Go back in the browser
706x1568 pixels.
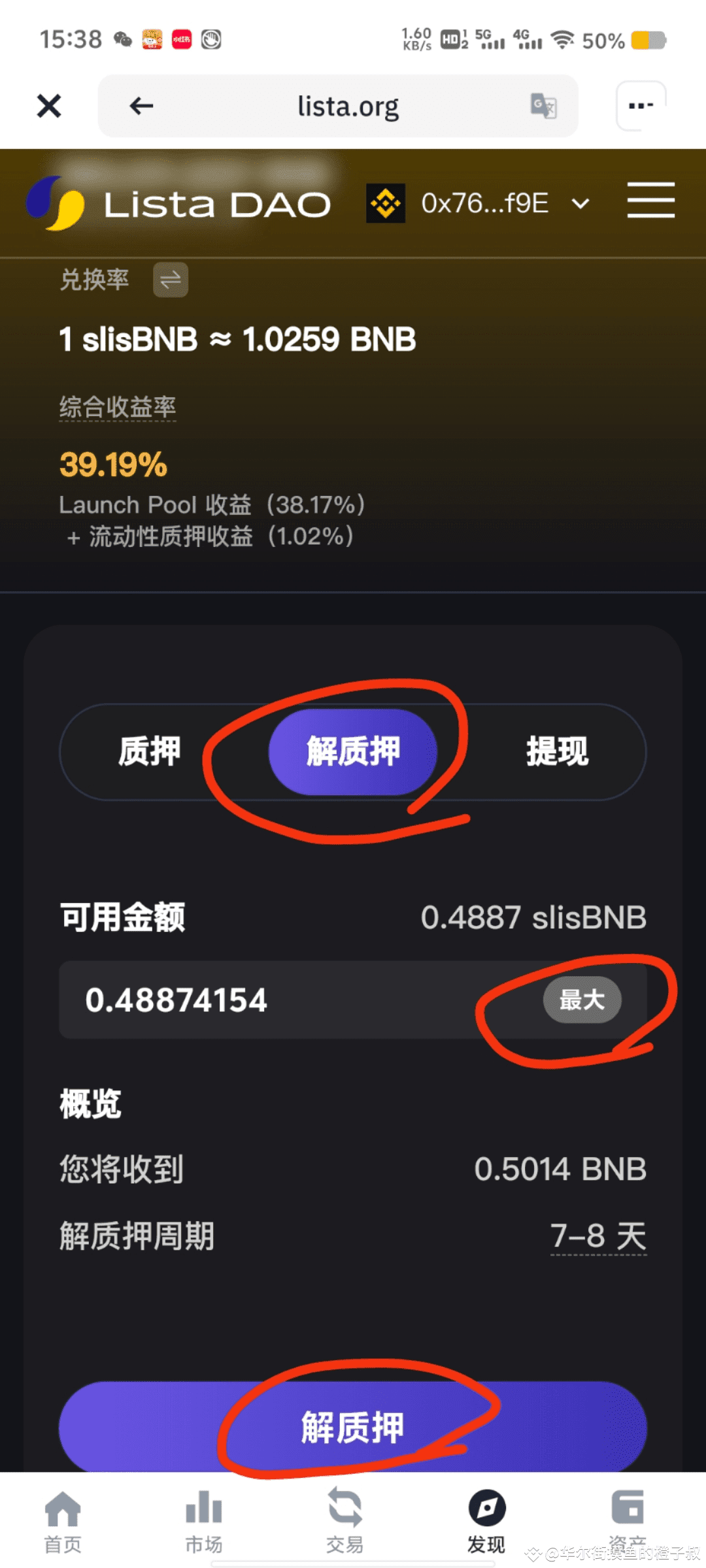(141, 106)
